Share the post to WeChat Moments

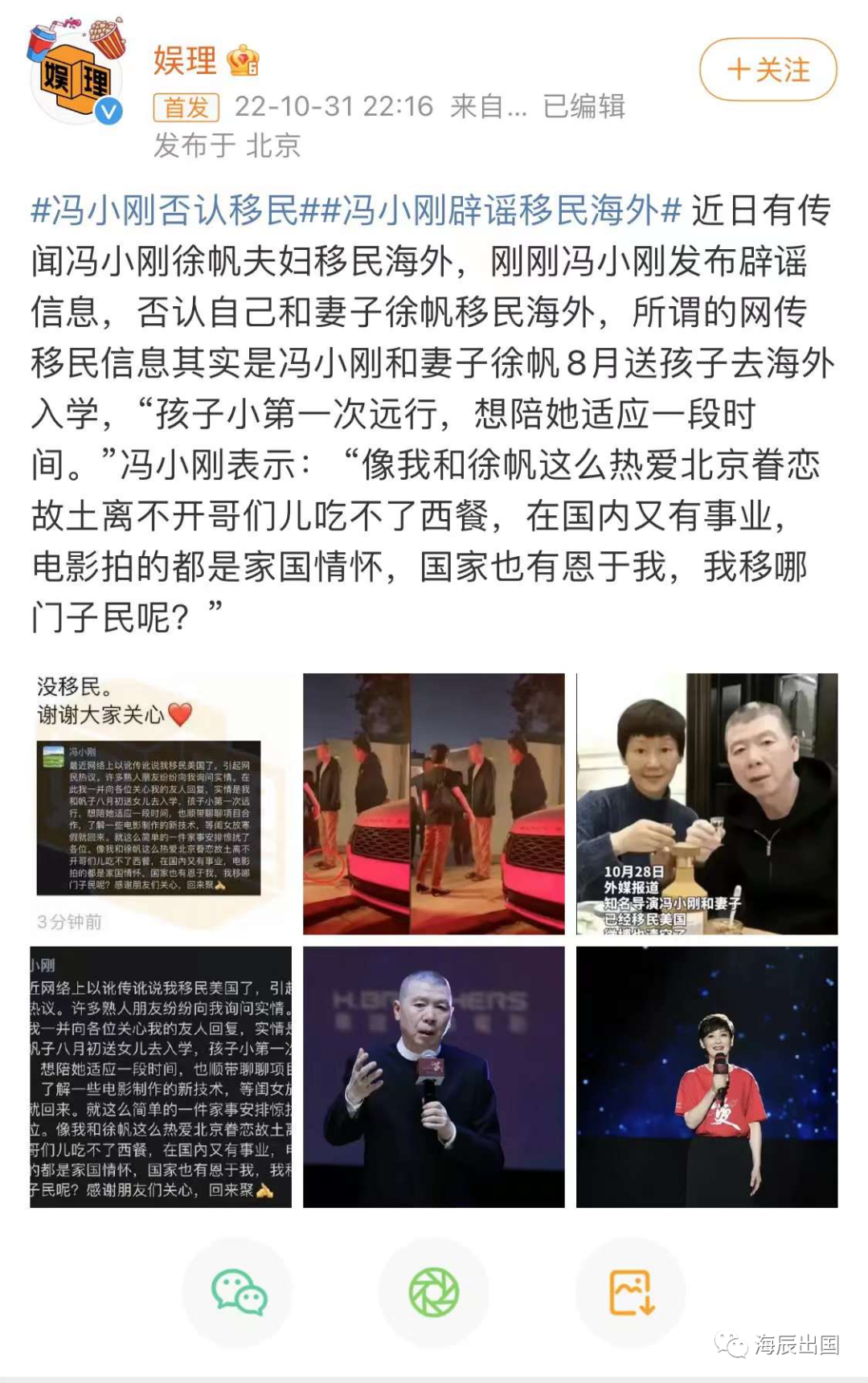click(x=434, y=1291)
